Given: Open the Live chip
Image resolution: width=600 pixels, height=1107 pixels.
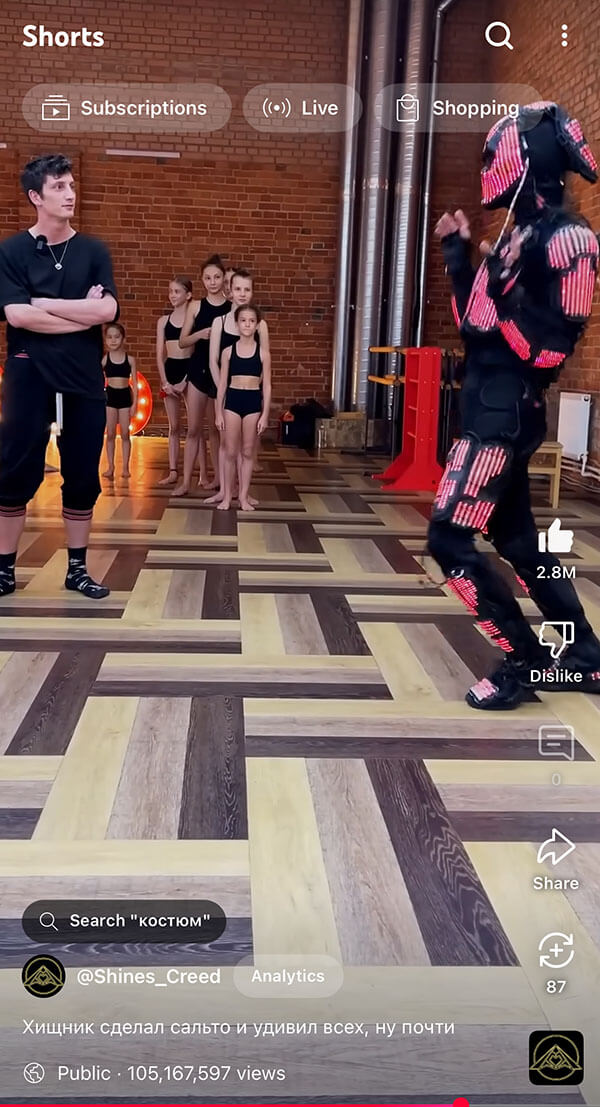Looking at the screenshot, I should 302,108.
